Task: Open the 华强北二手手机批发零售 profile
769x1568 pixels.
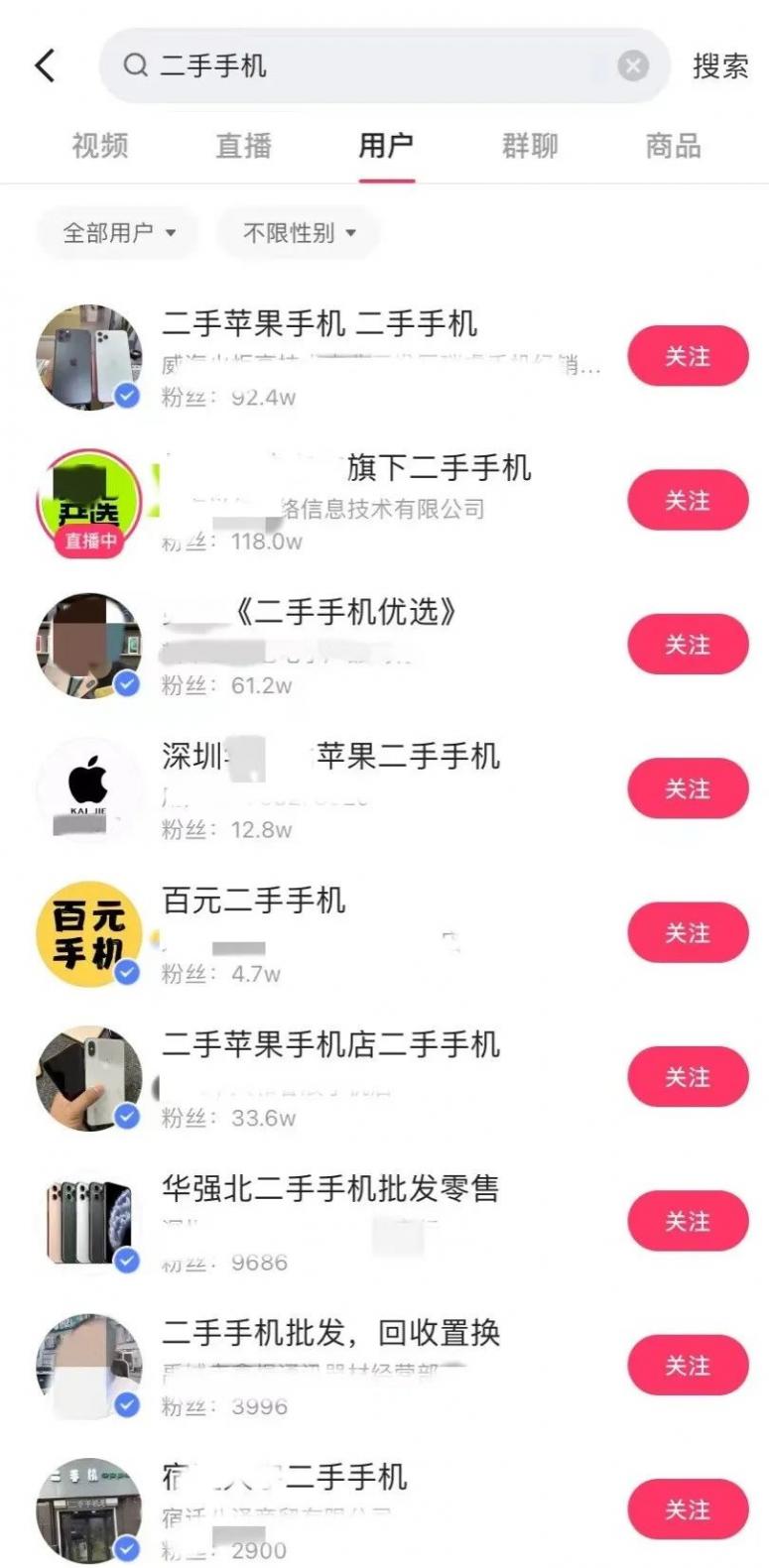Action: click(x=330, y=1188)
